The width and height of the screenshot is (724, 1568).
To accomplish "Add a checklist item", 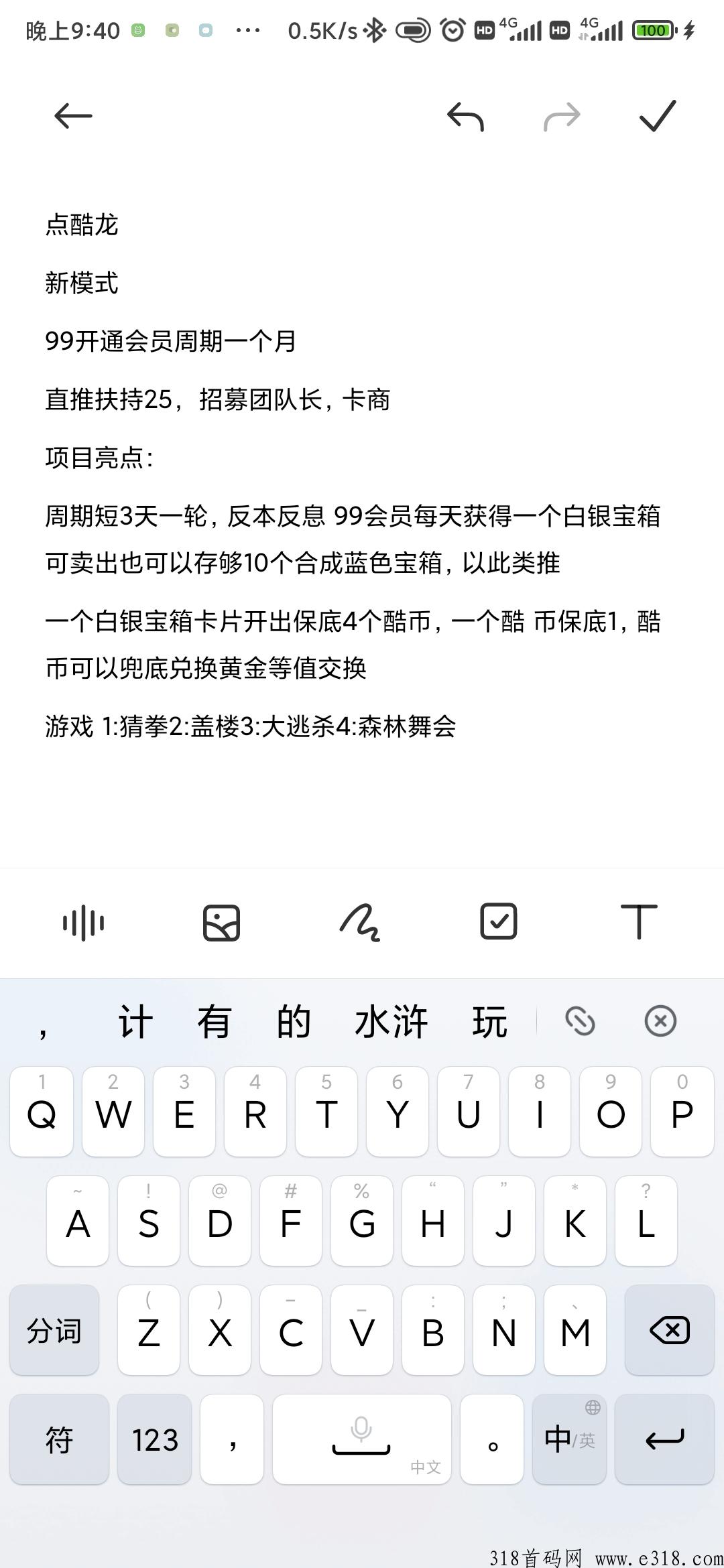I will [499, 921].
